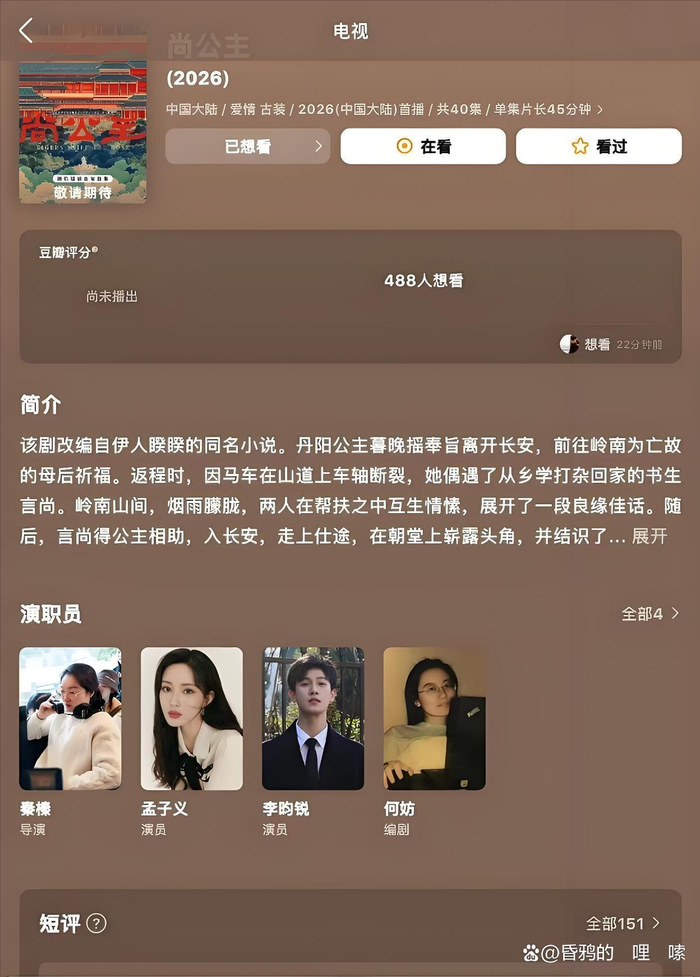Screen dimensions: 700x977
Task: Open the 已想看 status button
Action: 247,146
